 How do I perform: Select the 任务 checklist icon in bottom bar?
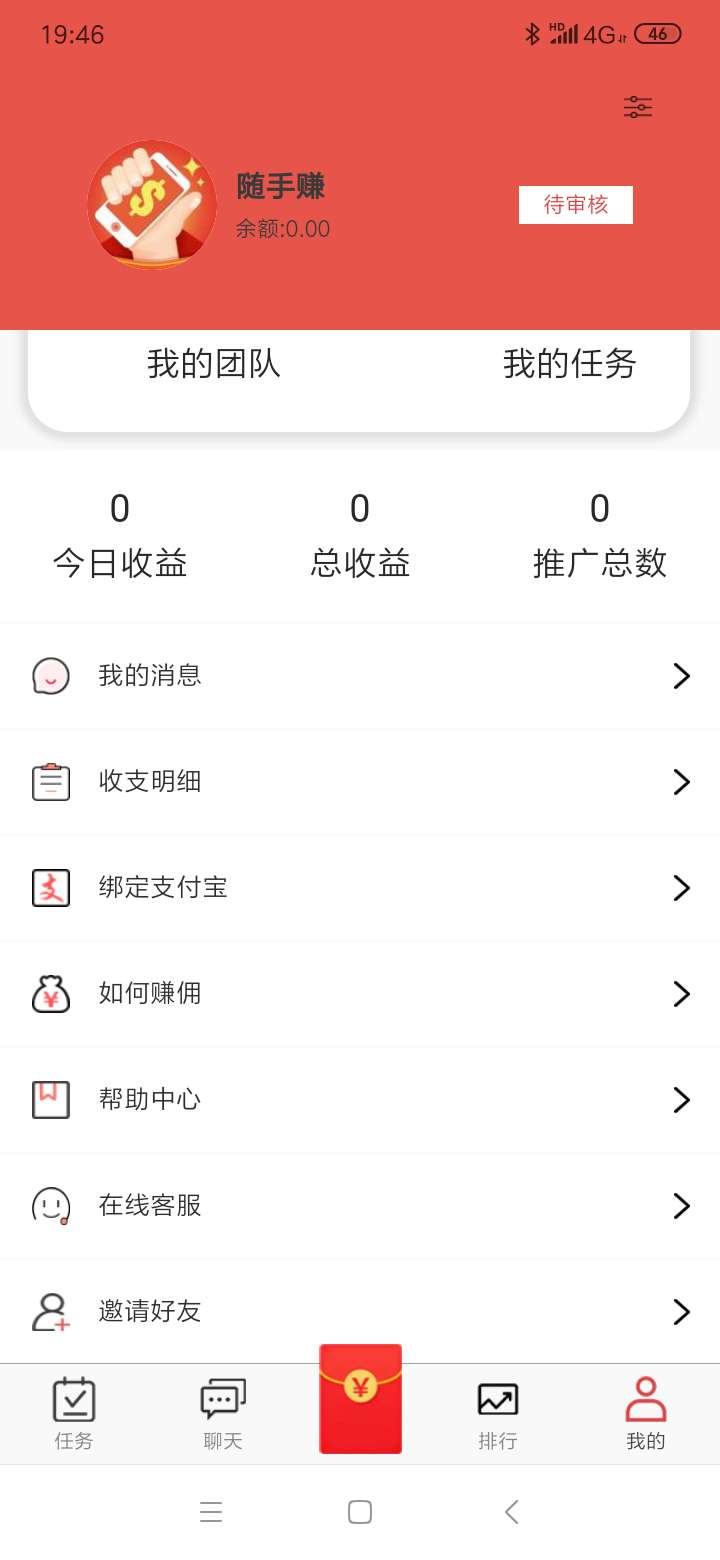(x=72, y=1402)
